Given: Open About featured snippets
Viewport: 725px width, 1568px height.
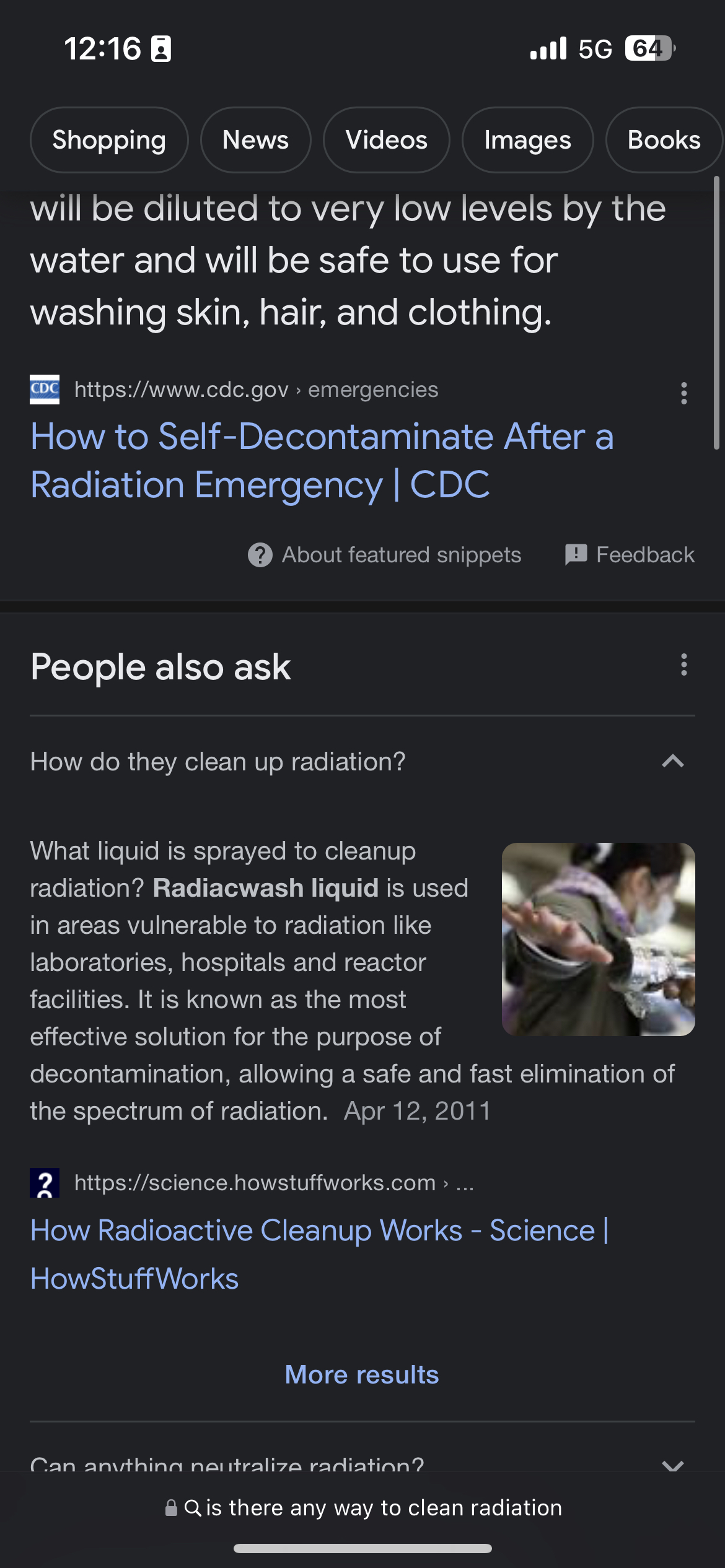Looking at the screenshot, I should (385, 555).
